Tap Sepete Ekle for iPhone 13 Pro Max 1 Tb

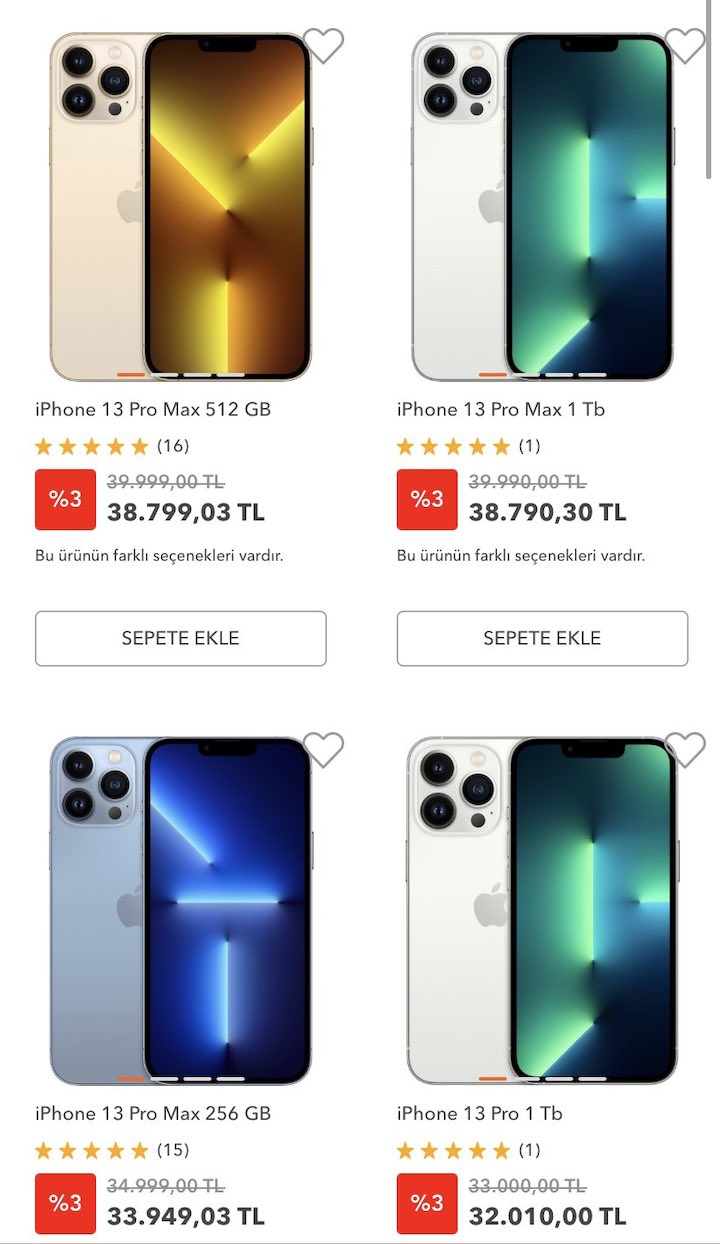click(x=542, y=638)
